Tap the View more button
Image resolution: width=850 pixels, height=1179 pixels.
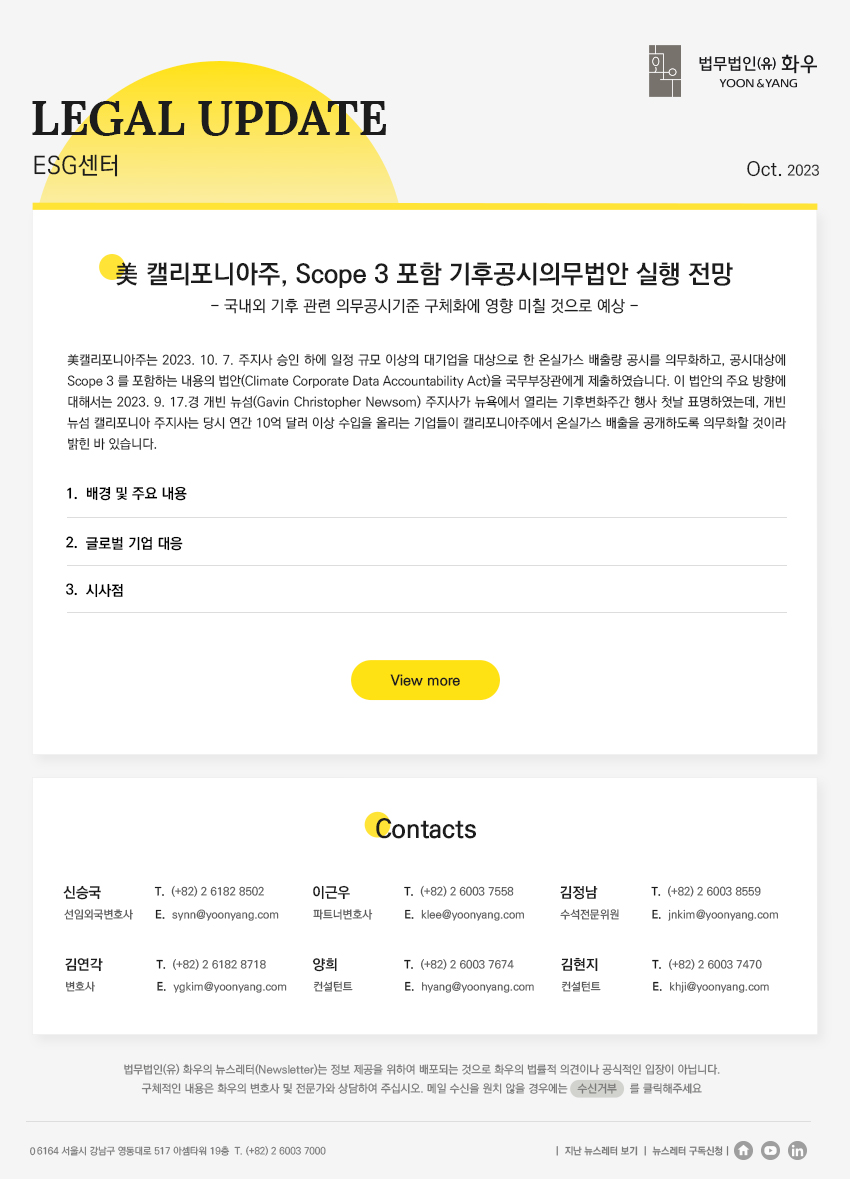coord(425,680)
